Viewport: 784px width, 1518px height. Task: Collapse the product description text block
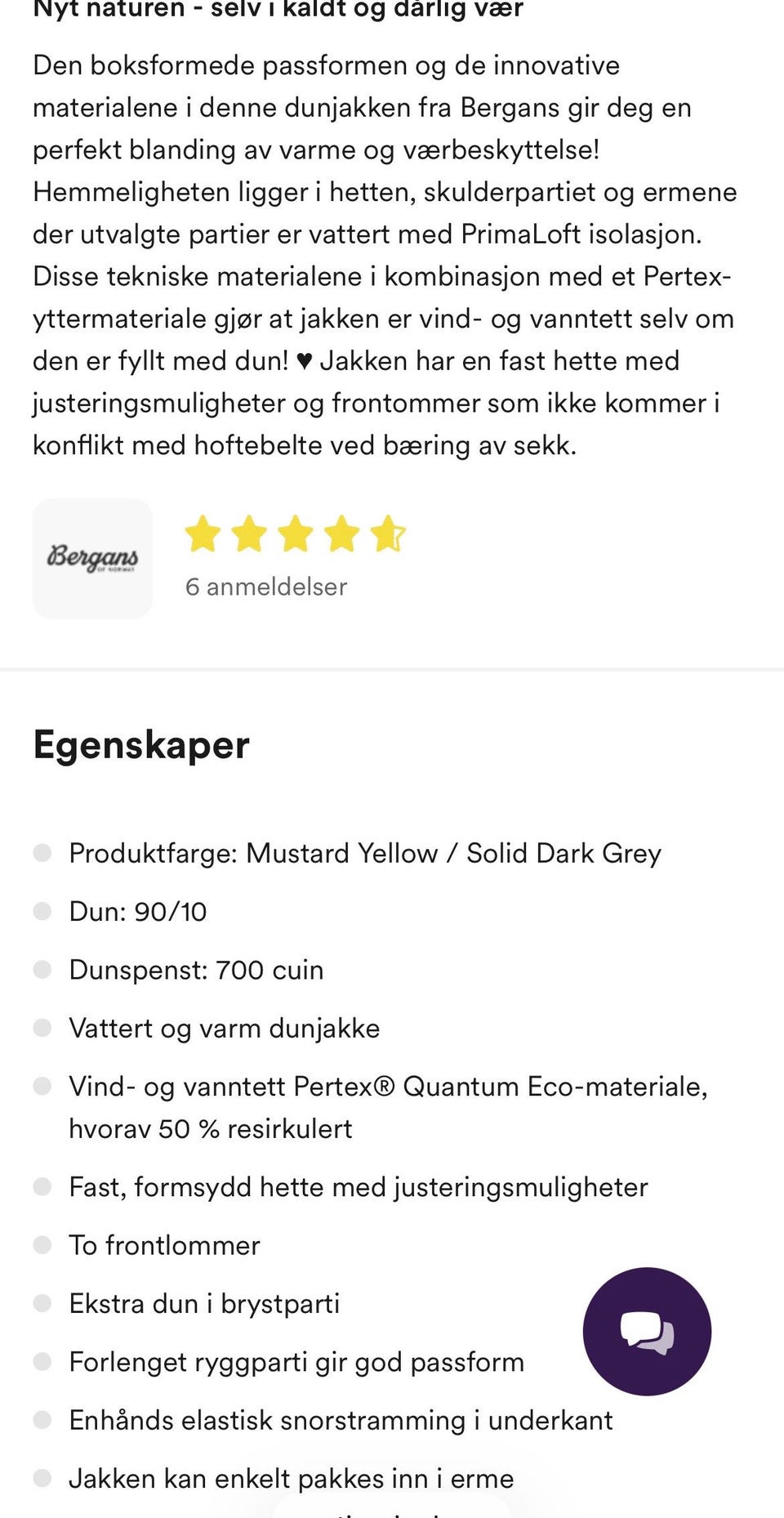pyautogui.click(x=384, y=253)
